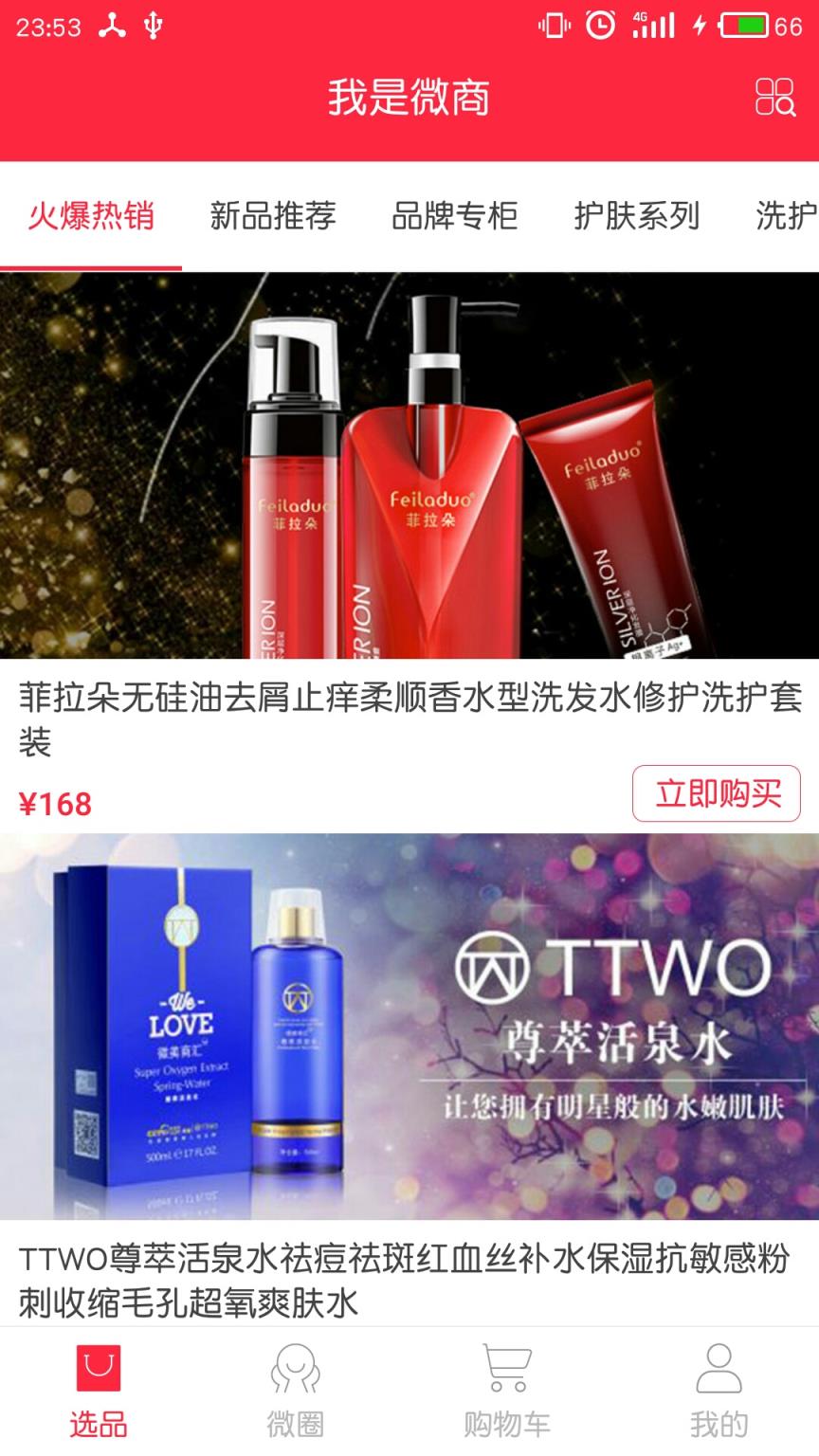
Task: Switch to the 新品推荐 tab
Action: pos(274,217)
